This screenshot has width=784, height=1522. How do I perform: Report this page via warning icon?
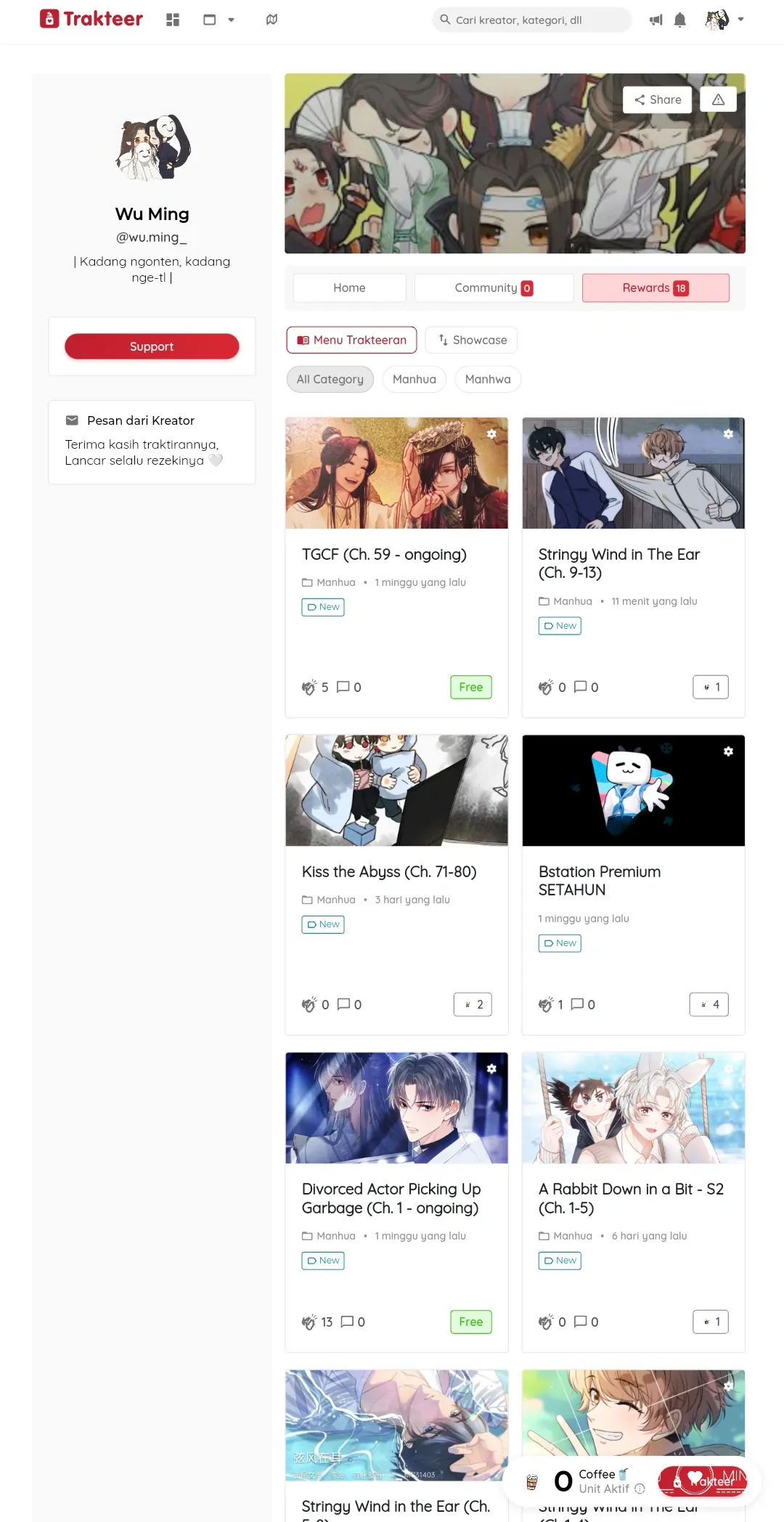718,99
